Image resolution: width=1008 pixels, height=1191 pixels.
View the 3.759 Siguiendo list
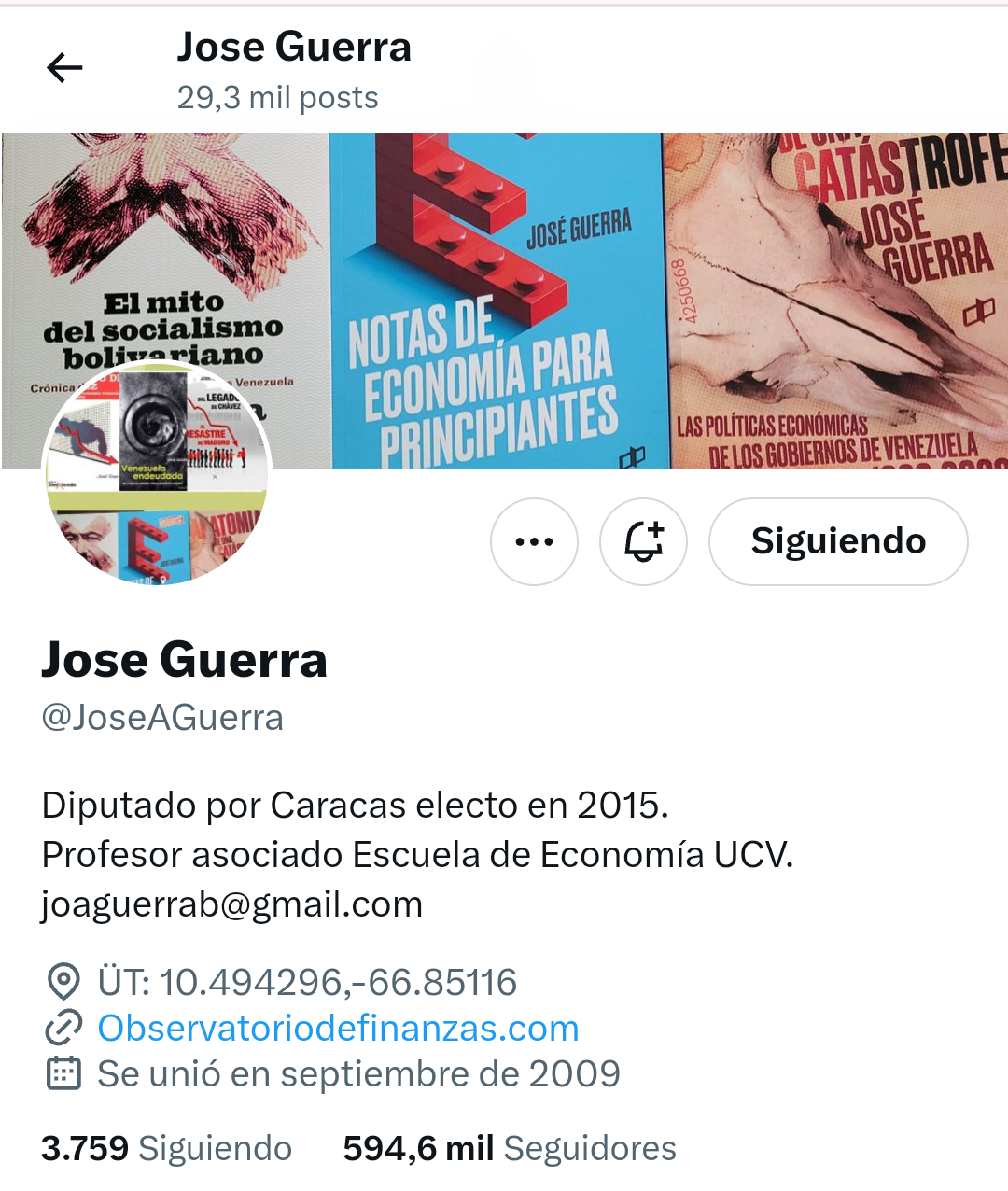166,1148
